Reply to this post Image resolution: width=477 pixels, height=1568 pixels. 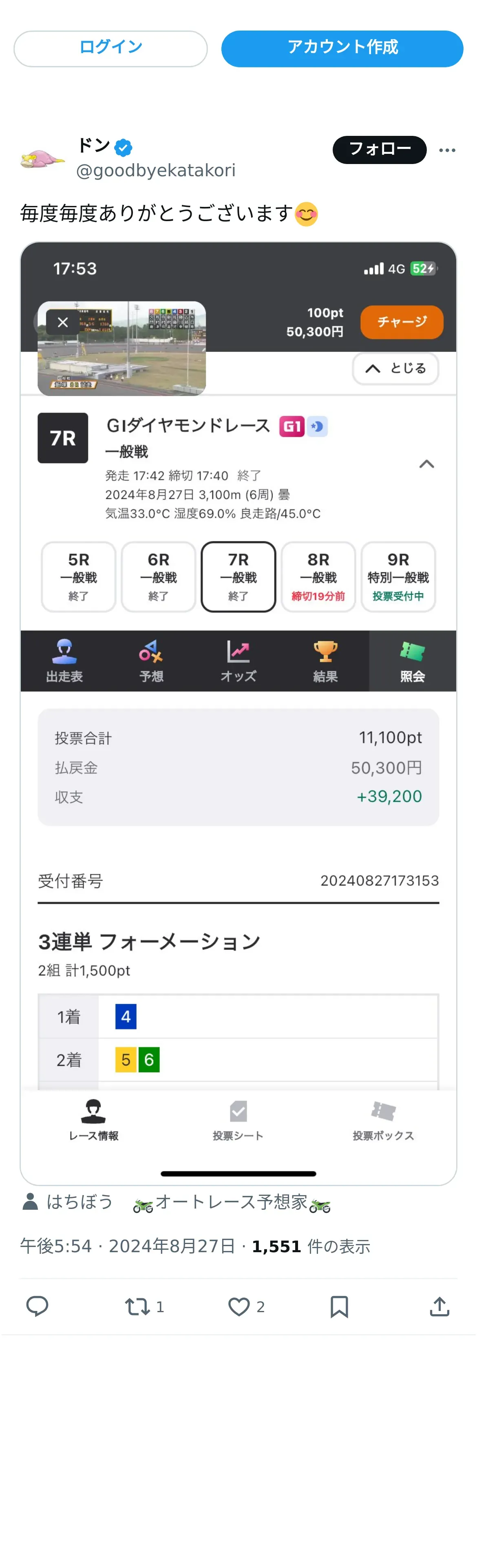coord(37,1306)
